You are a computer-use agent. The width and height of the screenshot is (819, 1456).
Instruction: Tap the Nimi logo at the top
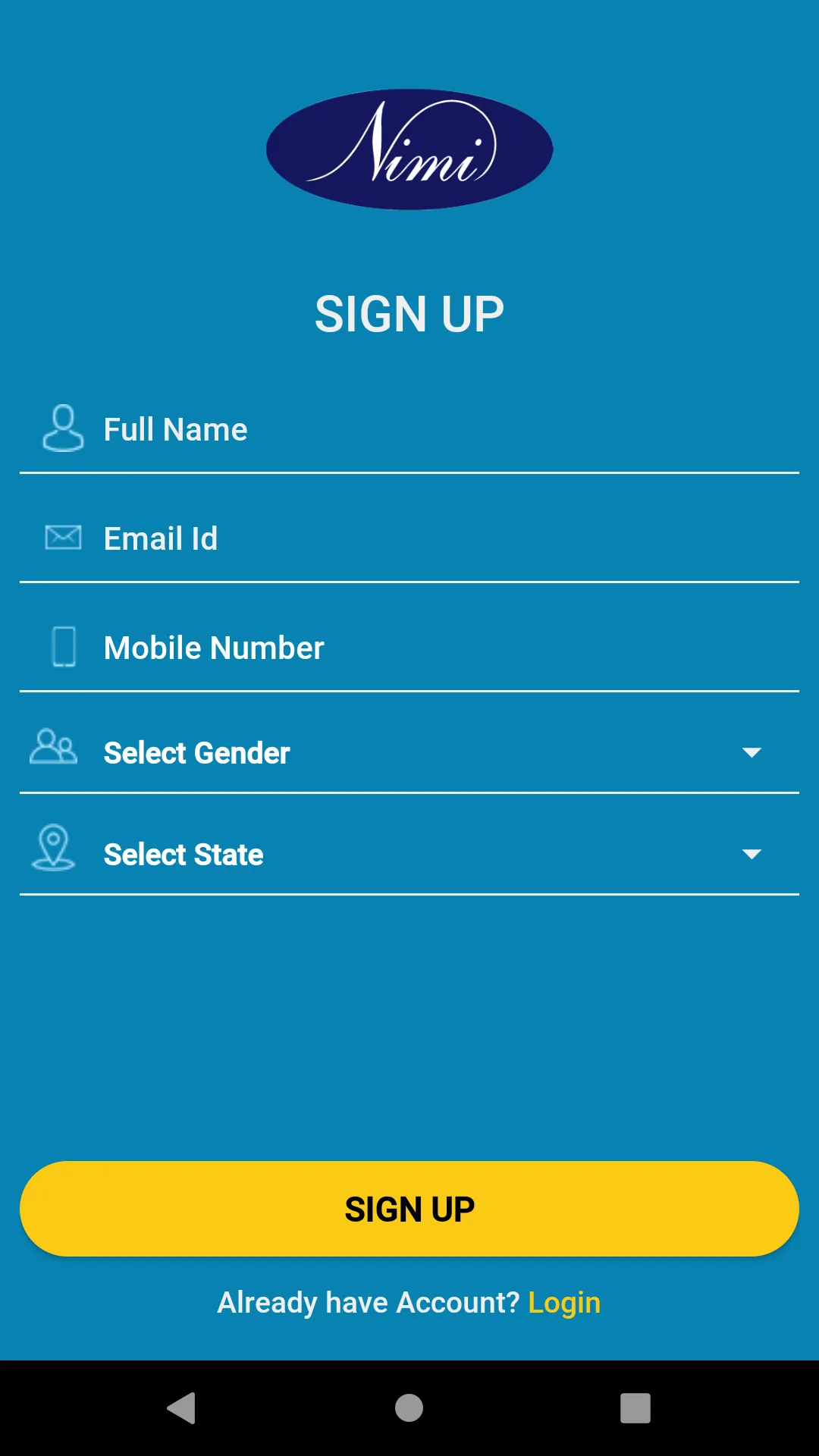409,149
